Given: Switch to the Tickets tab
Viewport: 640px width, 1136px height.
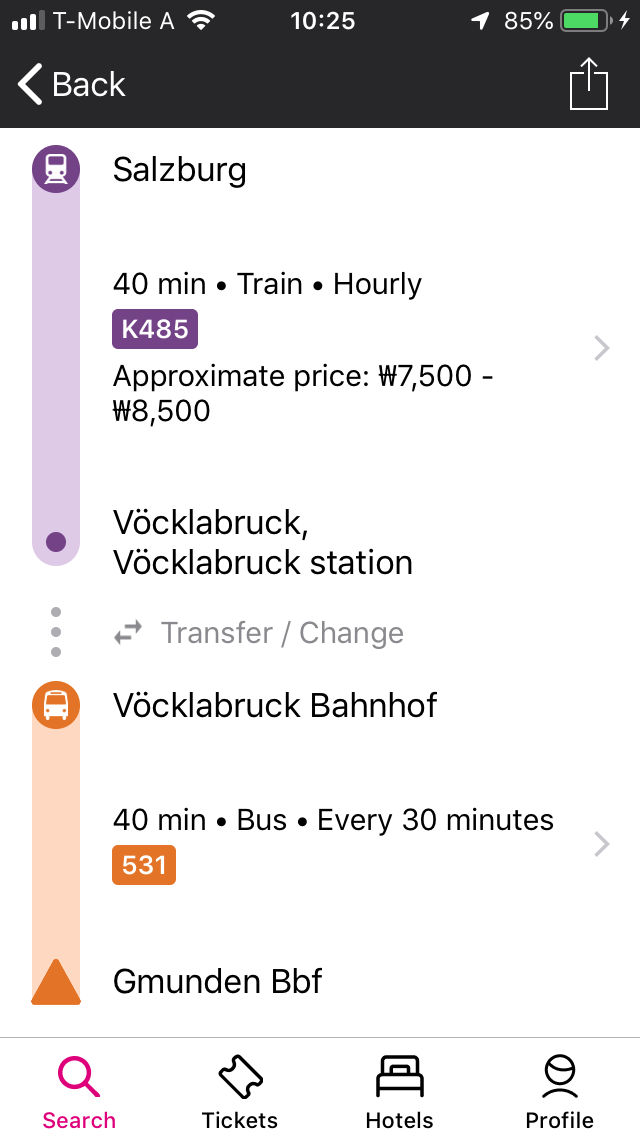Looking at the screenshot, I should pyautogui.click(x=240, y=1092).
